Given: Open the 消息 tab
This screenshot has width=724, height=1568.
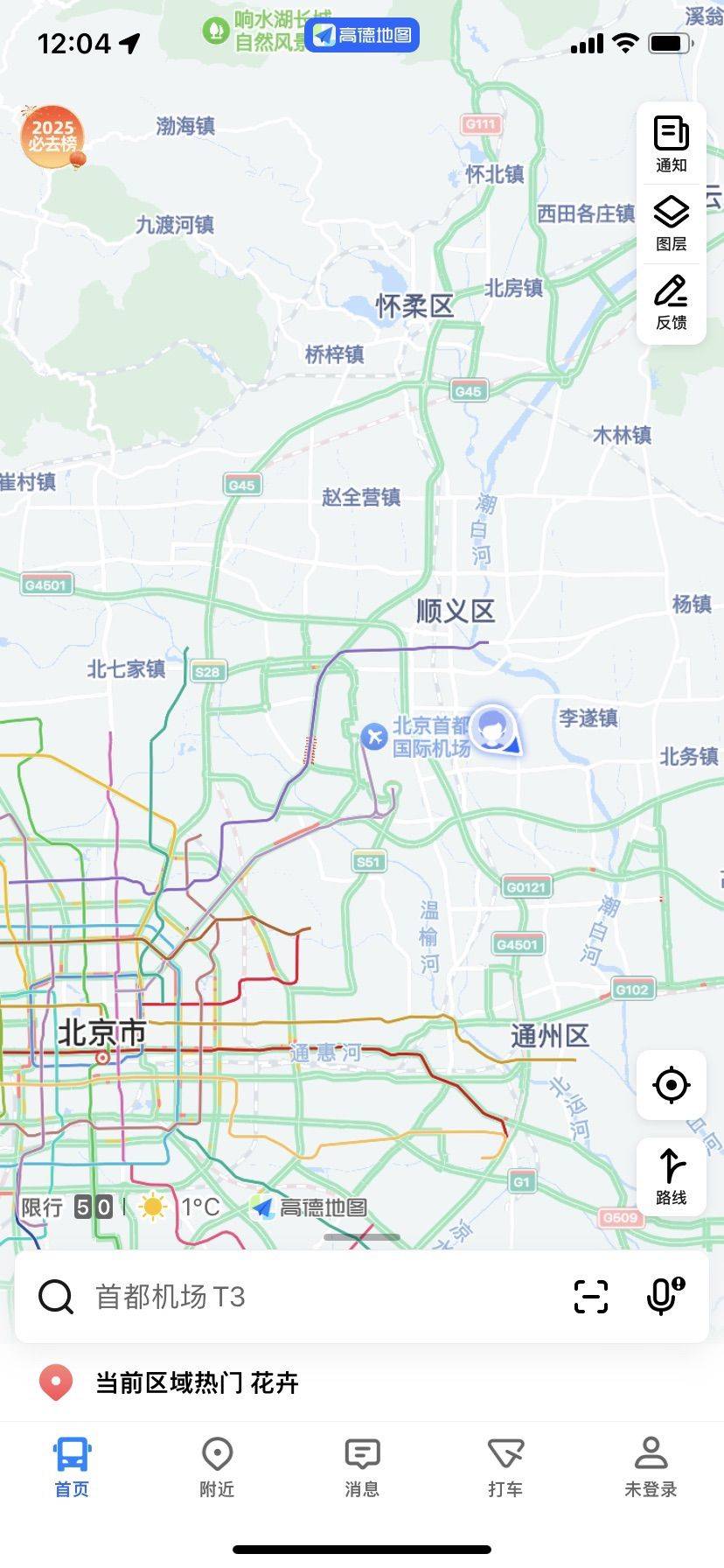Looking at the screenshot, I should coord(362,1467).
